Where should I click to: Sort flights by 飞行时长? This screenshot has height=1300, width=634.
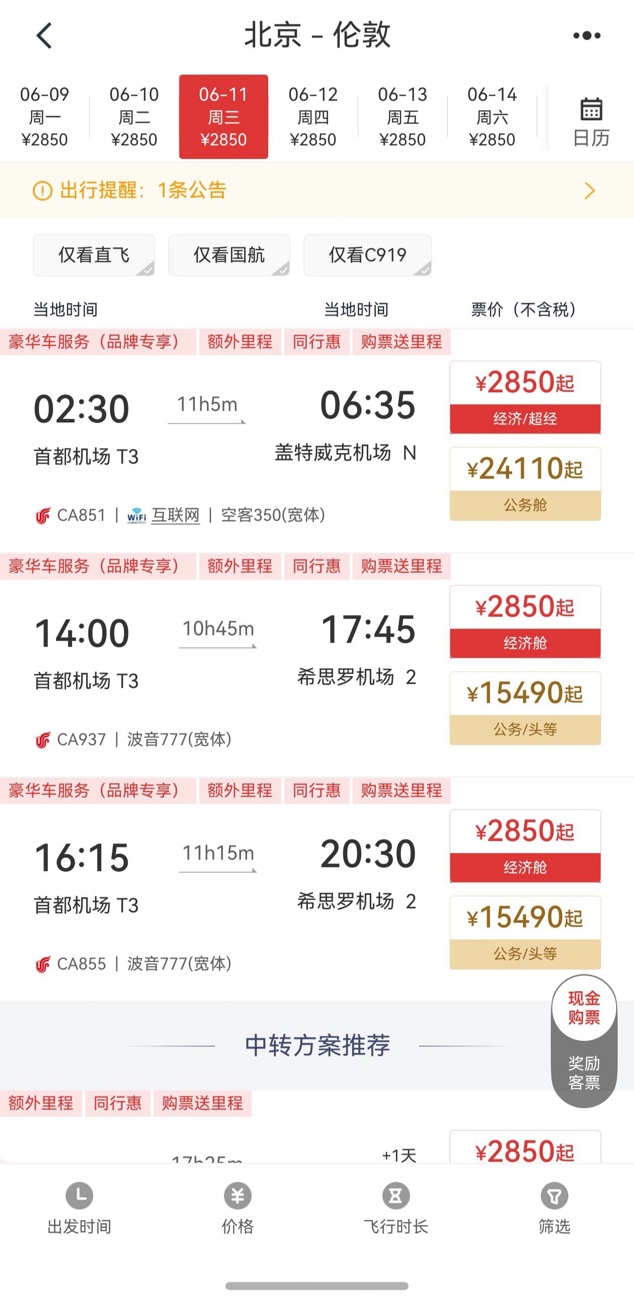[x=396, y=1209]
